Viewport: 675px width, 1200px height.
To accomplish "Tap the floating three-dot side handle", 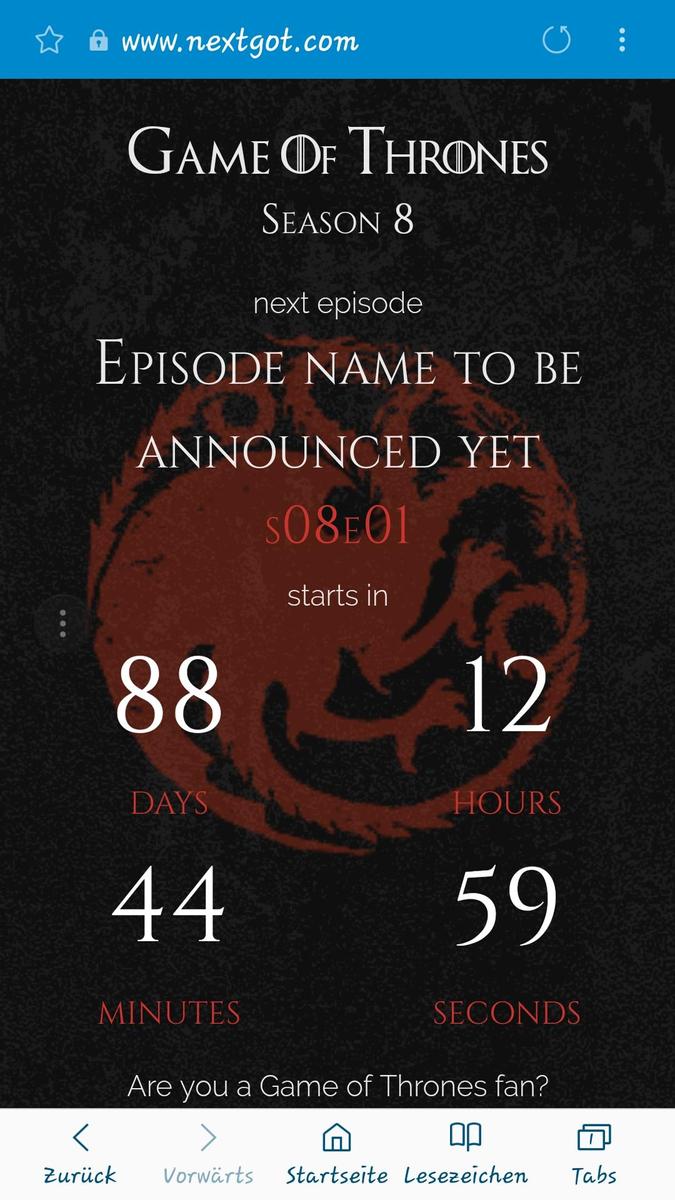I will 62,623.
